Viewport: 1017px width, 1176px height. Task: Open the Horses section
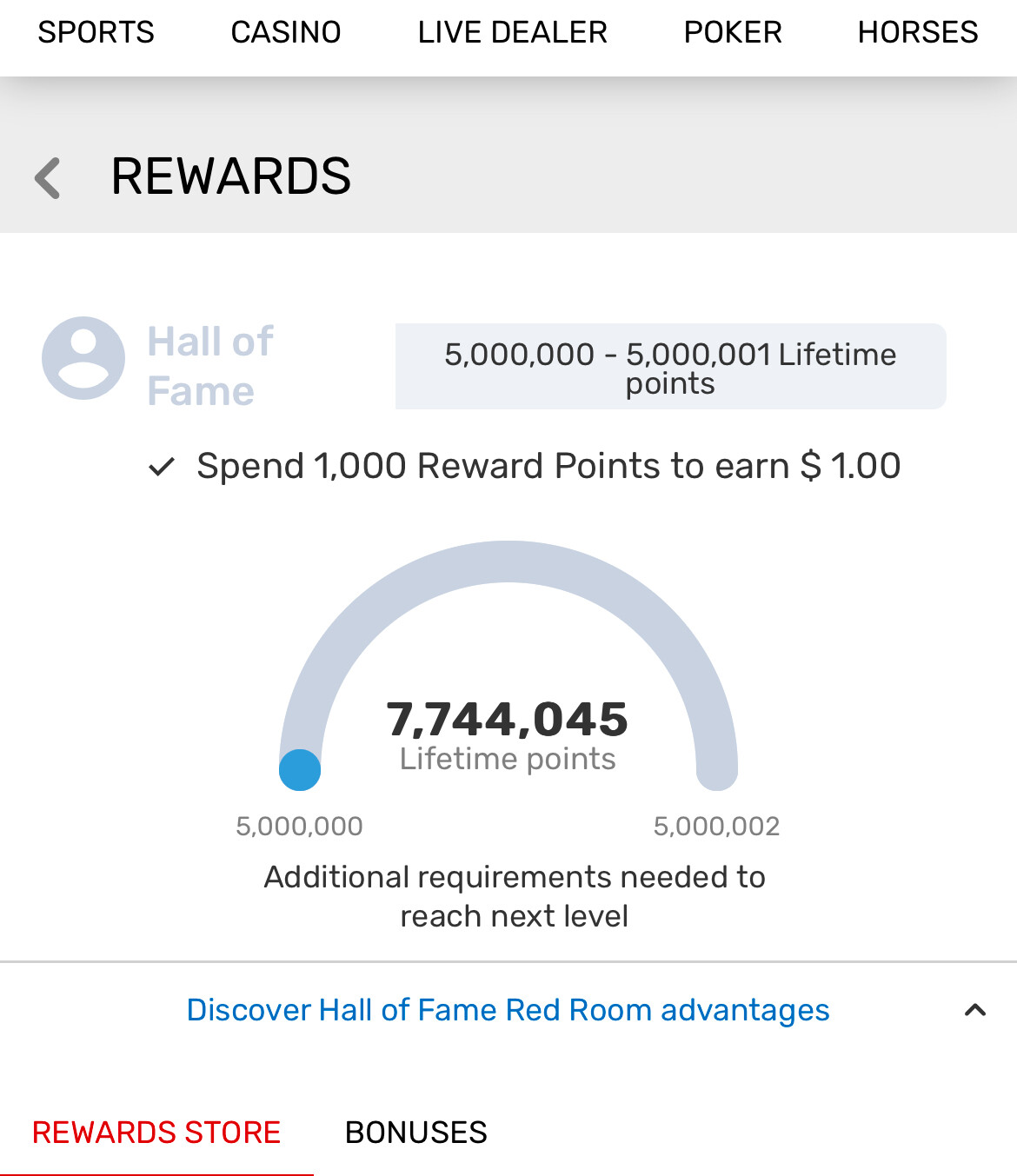click(917, 32)
